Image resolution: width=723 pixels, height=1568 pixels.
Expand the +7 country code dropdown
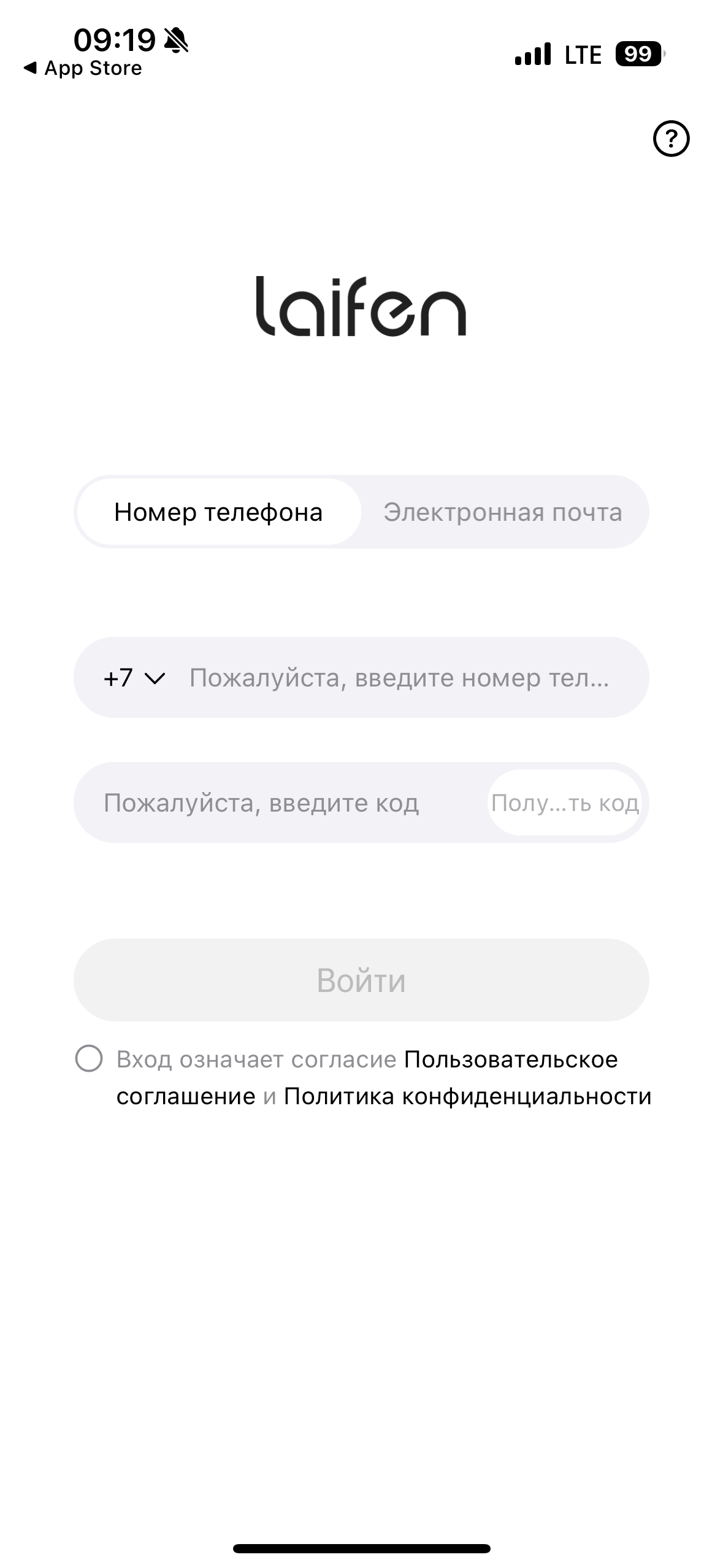tap(134, 678)
